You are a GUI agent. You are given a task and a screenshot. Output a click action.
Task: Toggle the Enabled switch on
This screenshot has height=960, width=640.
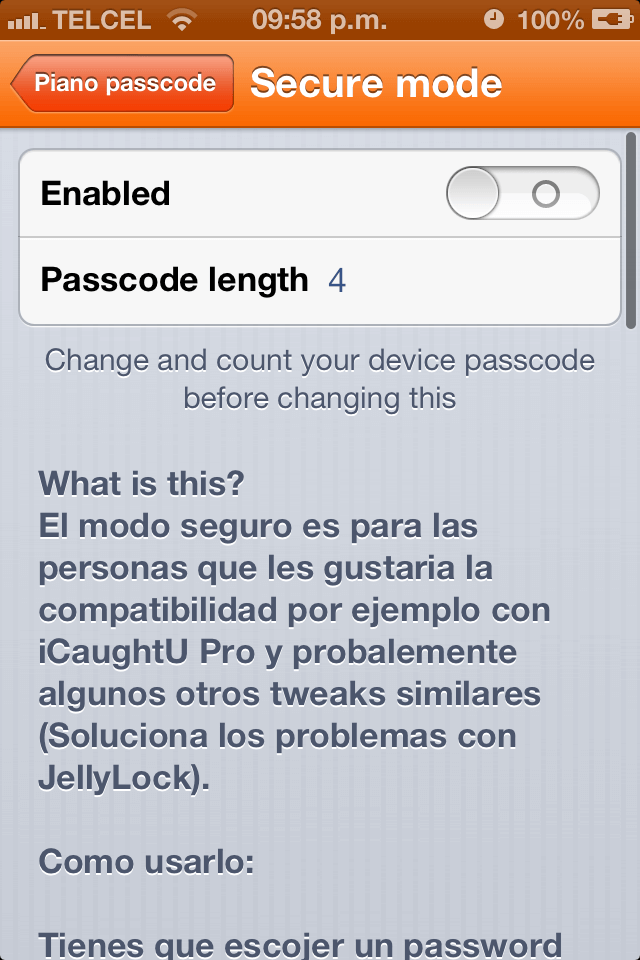[522, 193]
